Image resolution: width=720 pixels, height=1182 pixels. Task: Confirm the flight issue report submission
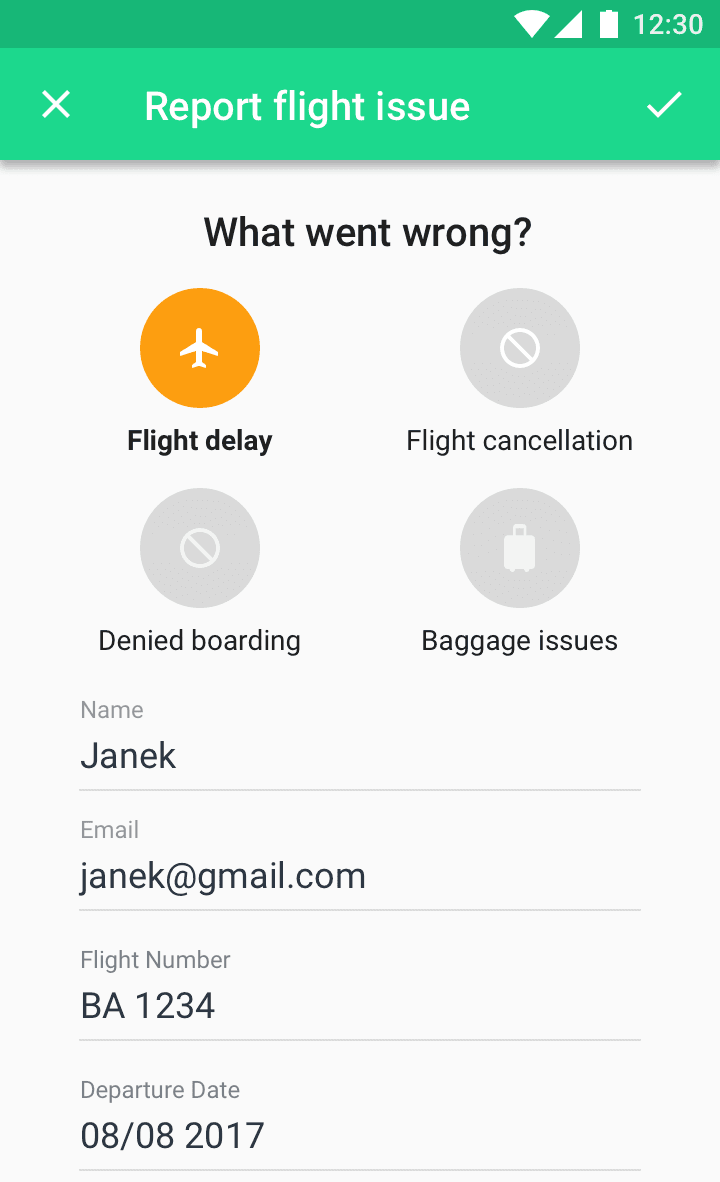[x=664, y=104]
